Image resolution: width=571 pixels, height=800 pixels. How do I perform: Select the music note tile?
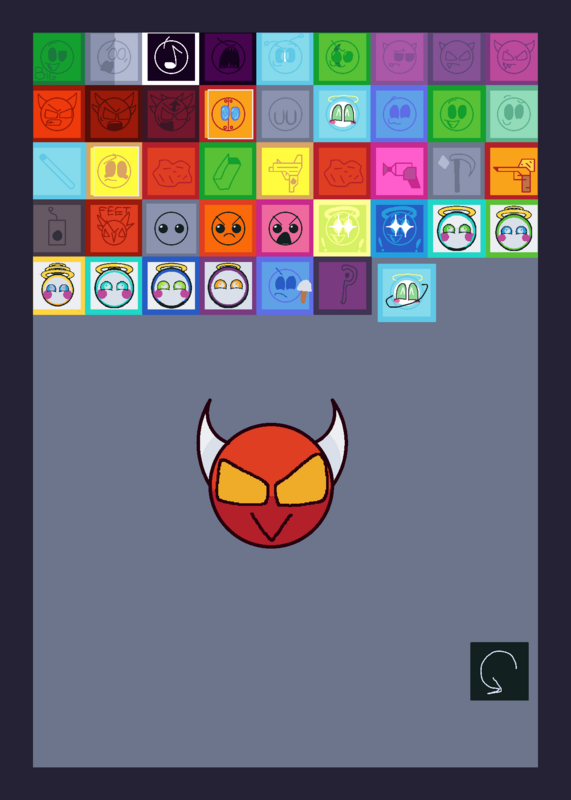coord(170,58)
